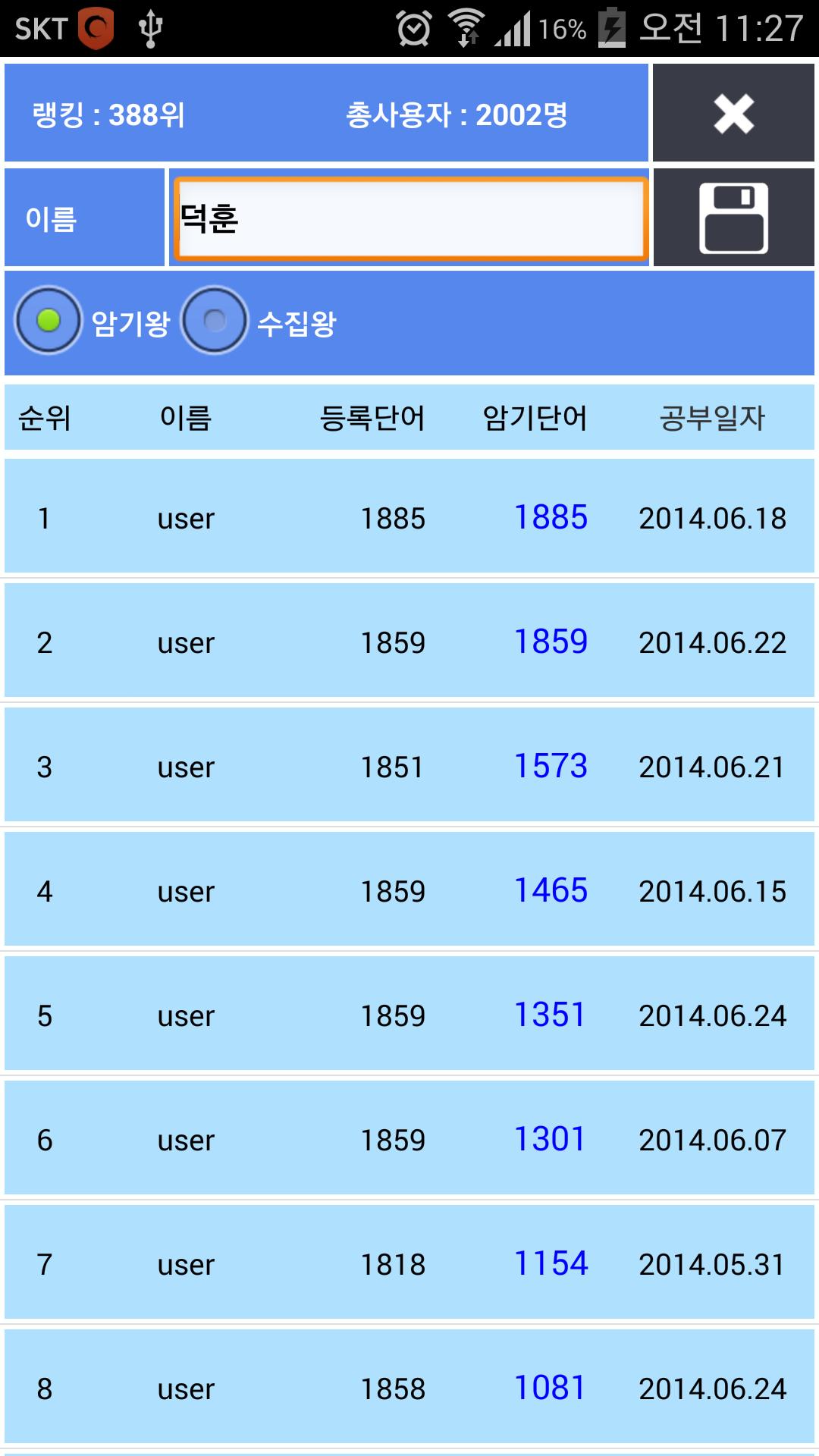Click the alarm clock status bar icon
819x1456 pixels.
click(413, 25)
